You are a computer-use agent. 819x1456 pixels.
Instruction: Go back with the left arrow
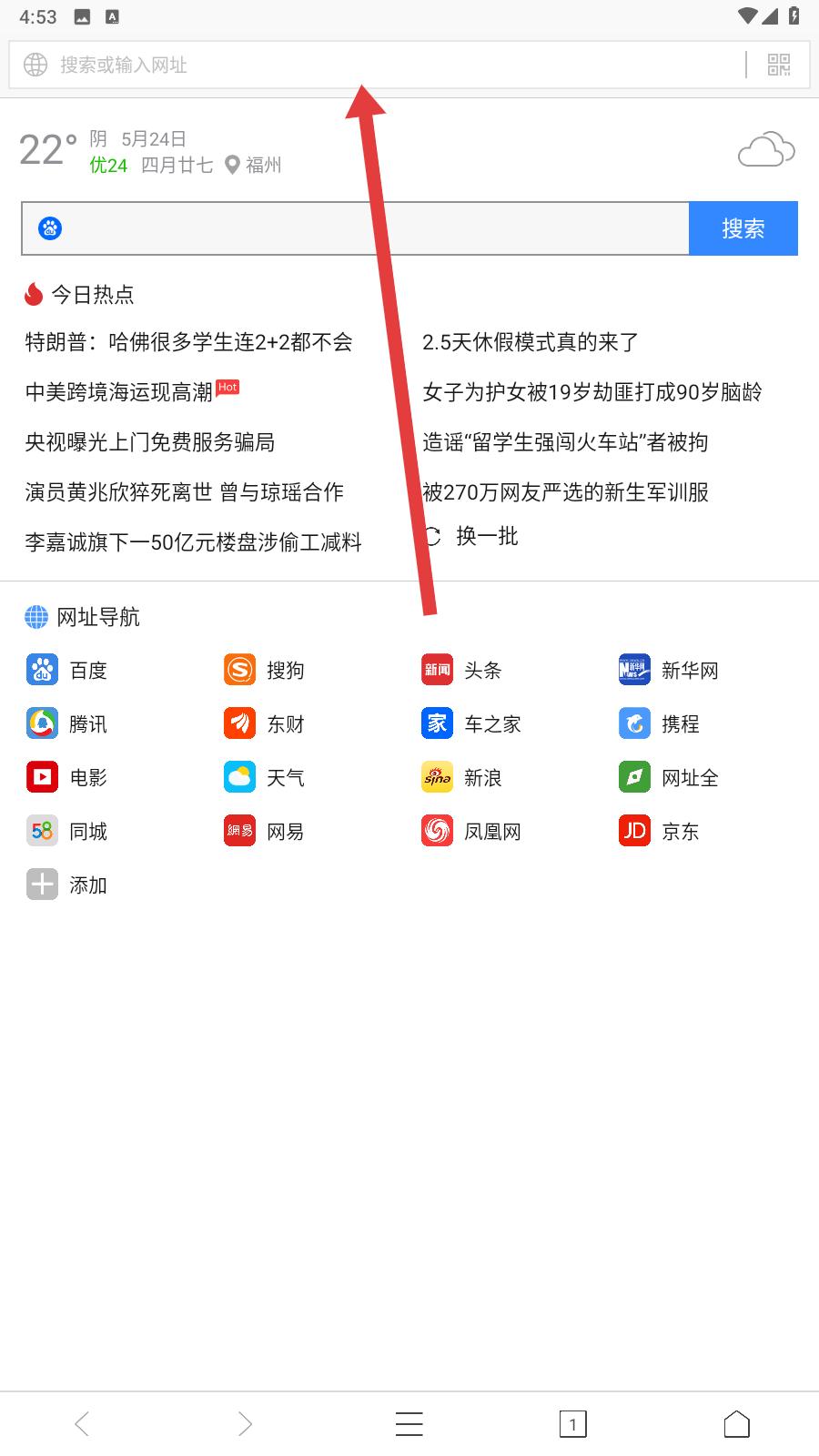(82, 1423)
